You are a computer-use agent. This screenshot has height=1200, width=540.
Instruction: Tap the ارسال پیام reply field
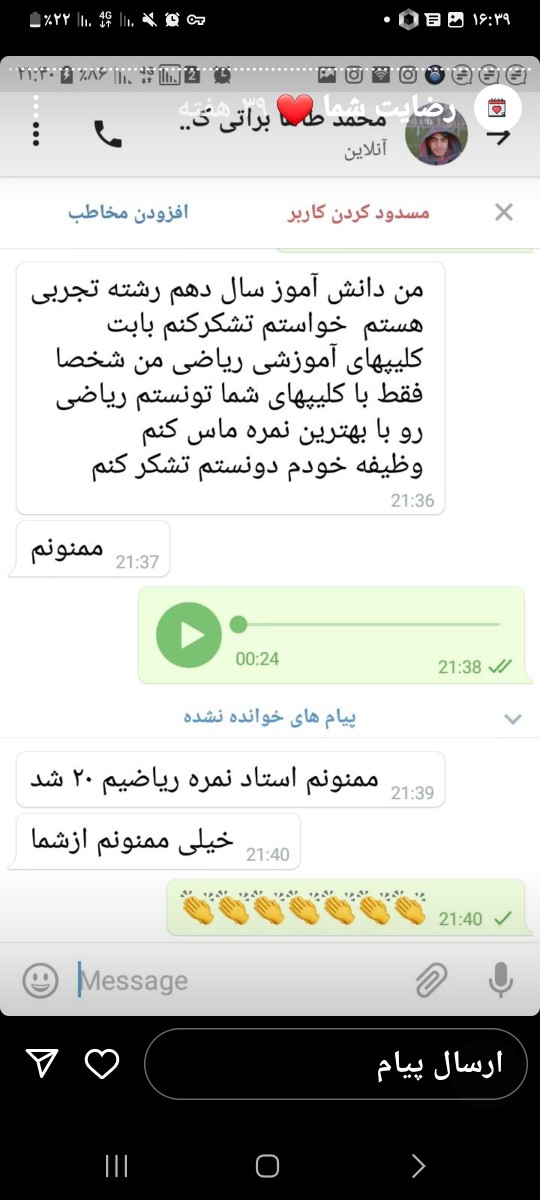click(x=337, y=1064)
